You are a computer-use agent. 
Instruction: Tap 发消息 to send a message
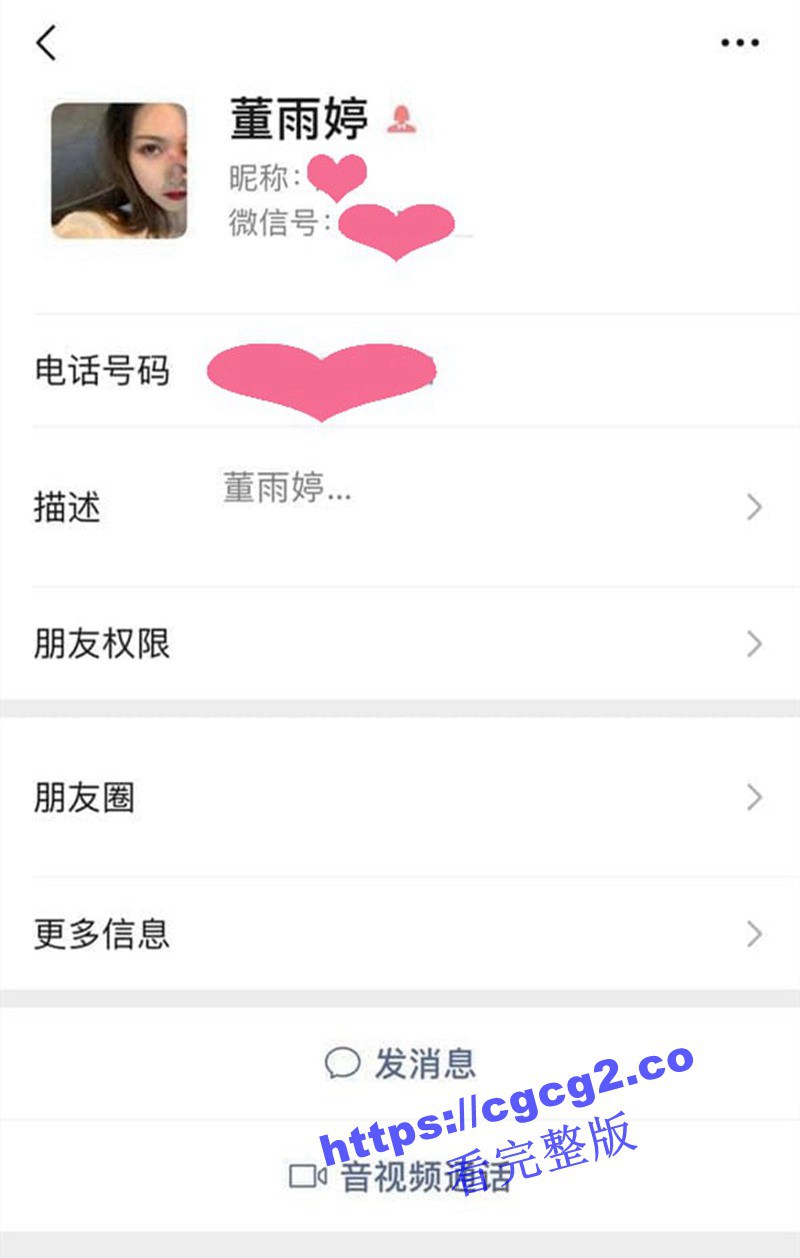[402, 1063]
